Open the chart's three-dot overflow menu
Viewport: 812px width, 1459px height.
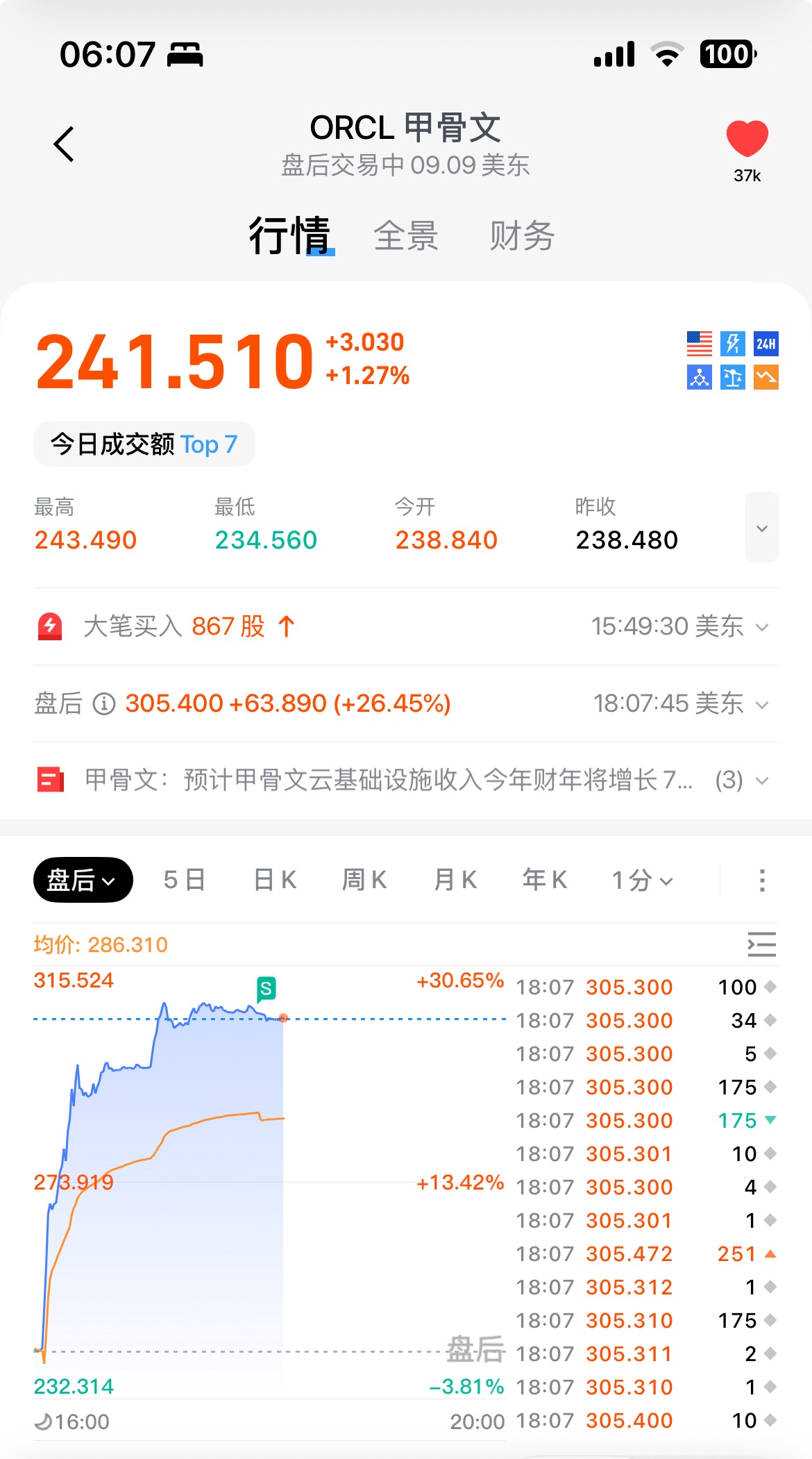tap(762, 881)
